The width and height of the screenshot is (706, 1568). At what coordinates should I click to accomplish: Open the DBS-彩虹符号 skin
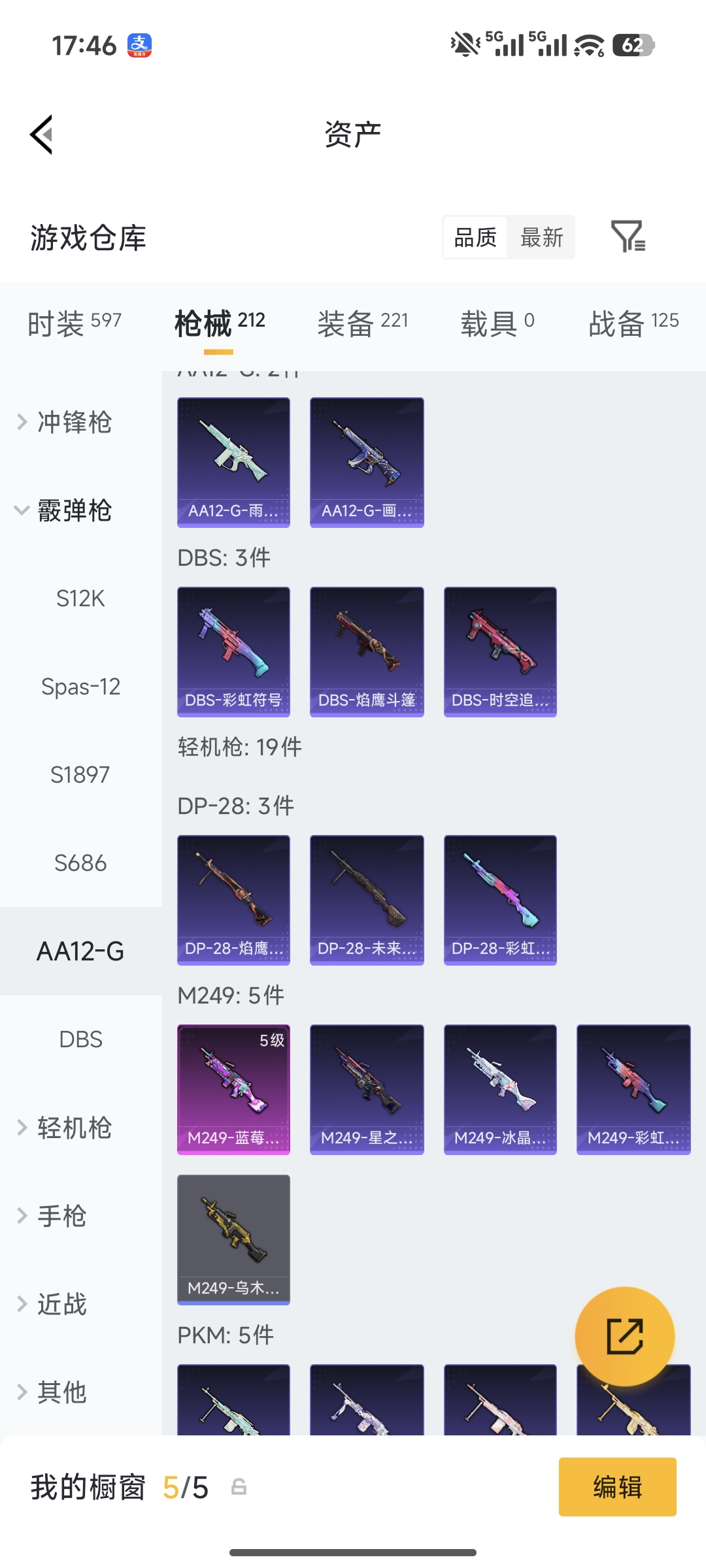[x=233, y=651]
